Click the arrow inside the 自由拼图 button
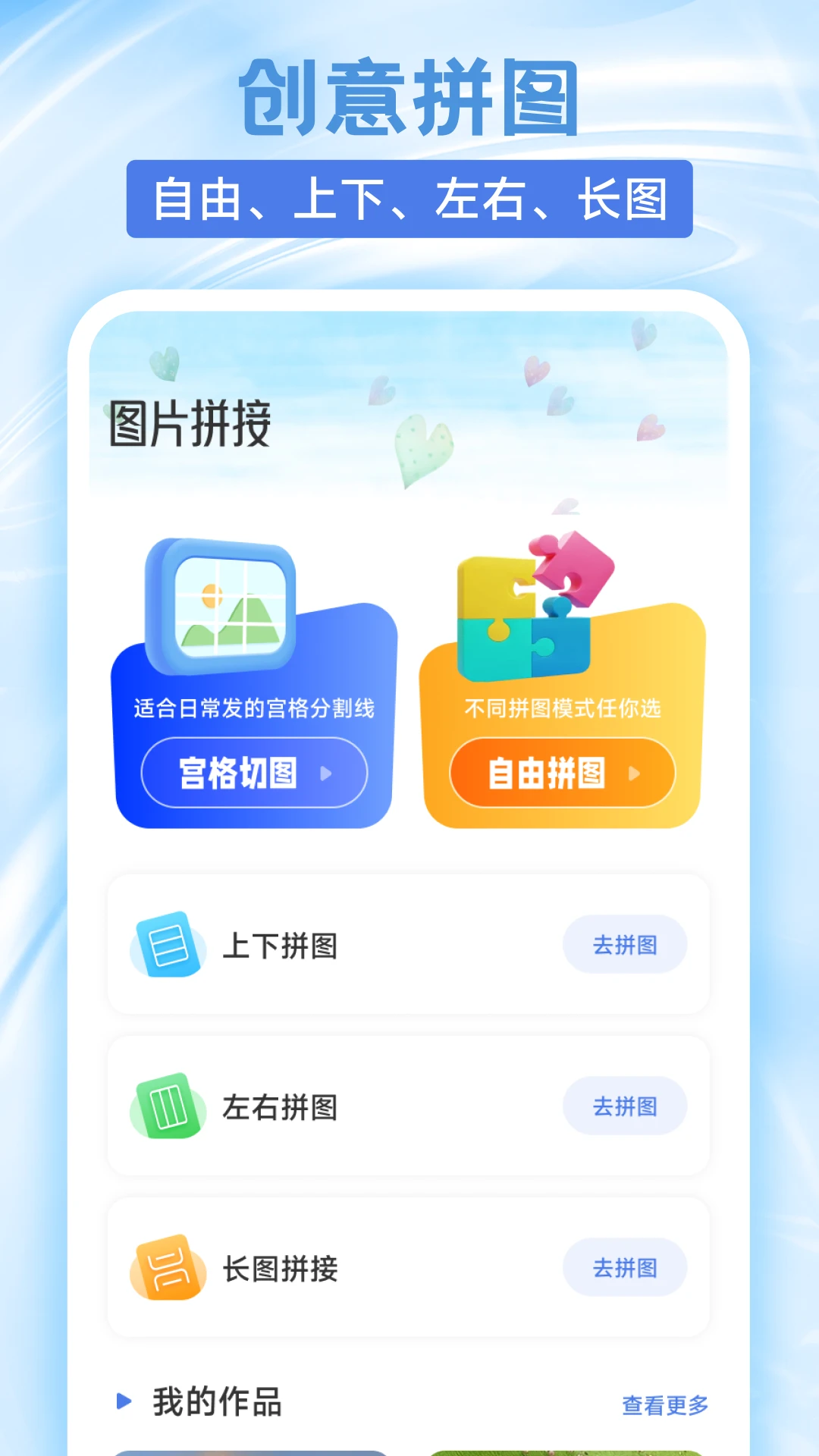 [635, 773]
